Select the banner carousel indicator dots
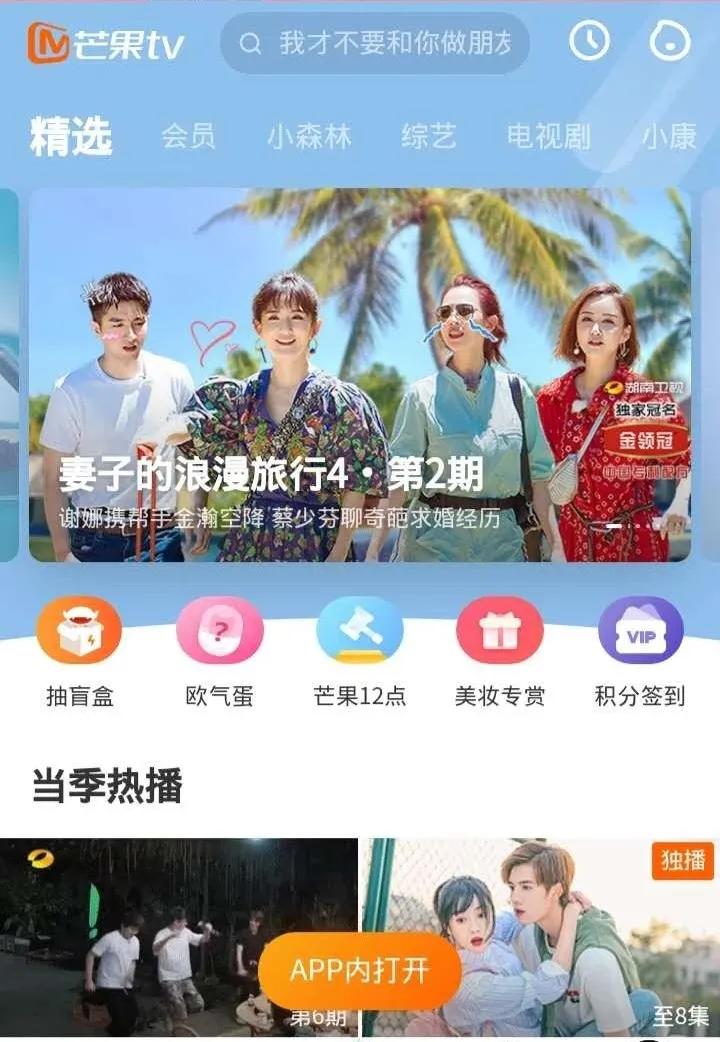This screenshot has width=720, height=1042. pos(632,523)
